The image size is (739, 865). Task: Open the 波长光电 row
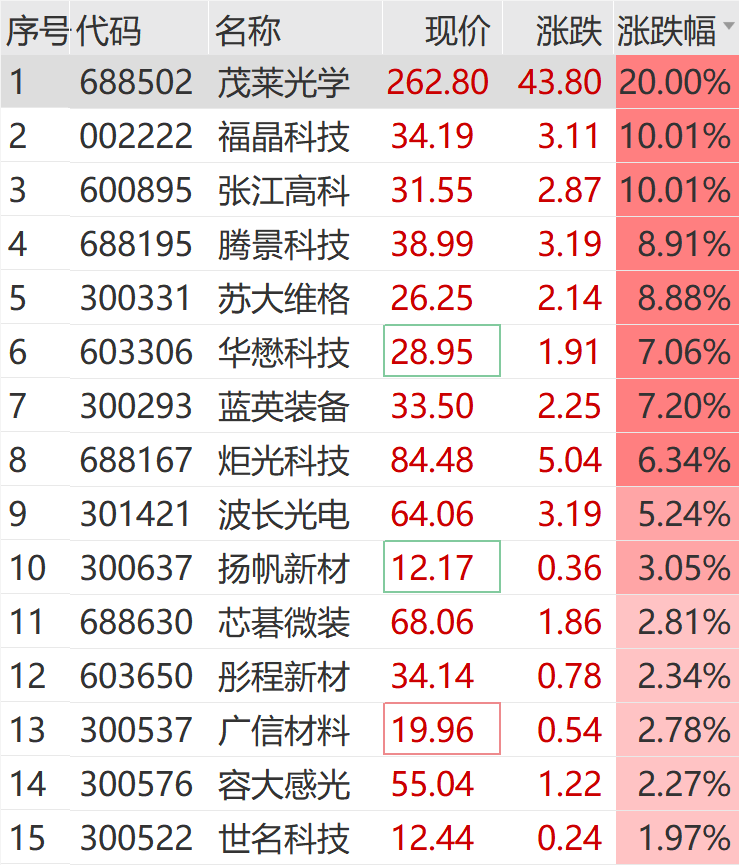[284, 514]
